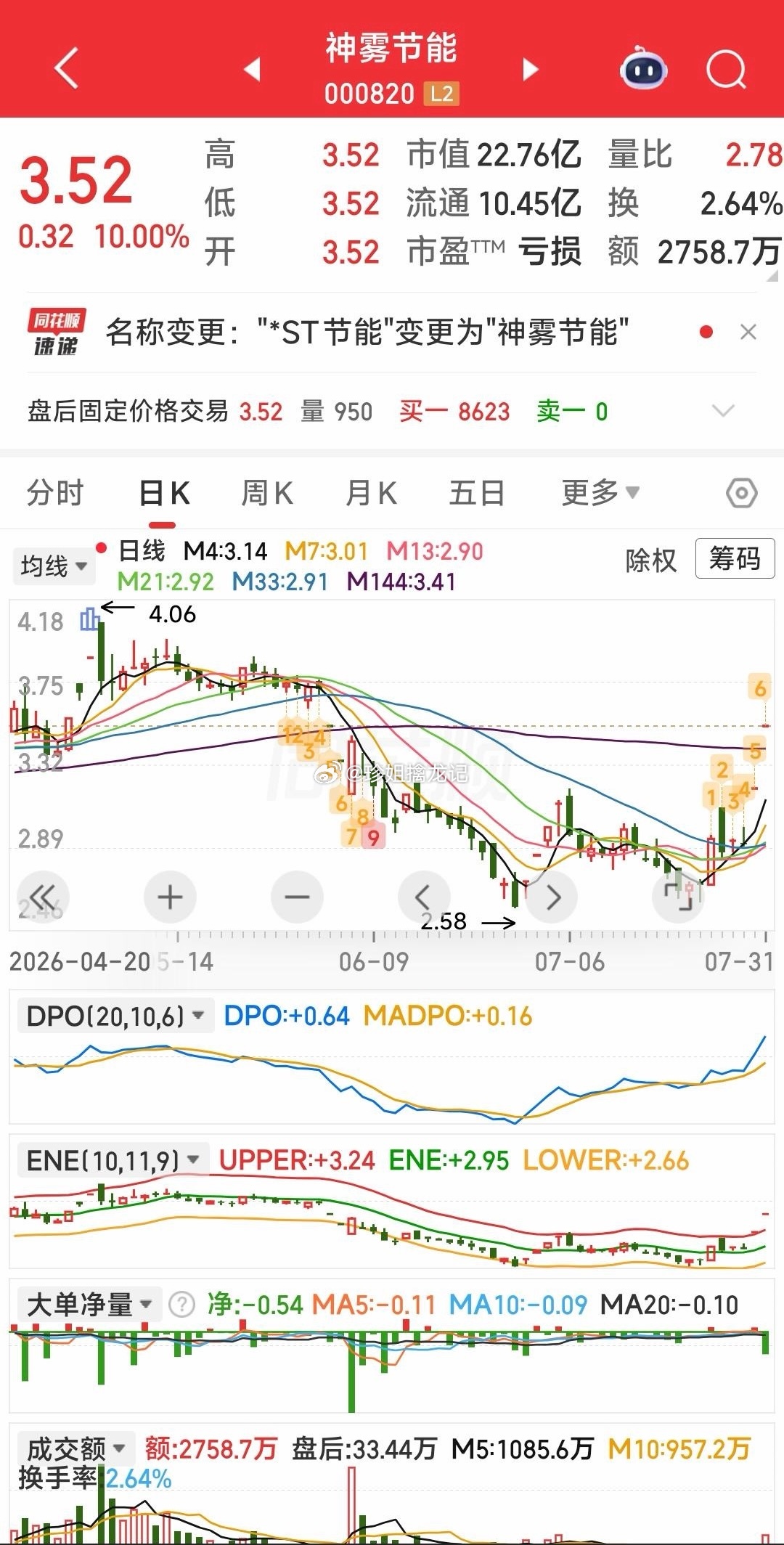Open the robot assistant icon
The width and height of the screenshot is (784, 1545).
pos(643,68)
